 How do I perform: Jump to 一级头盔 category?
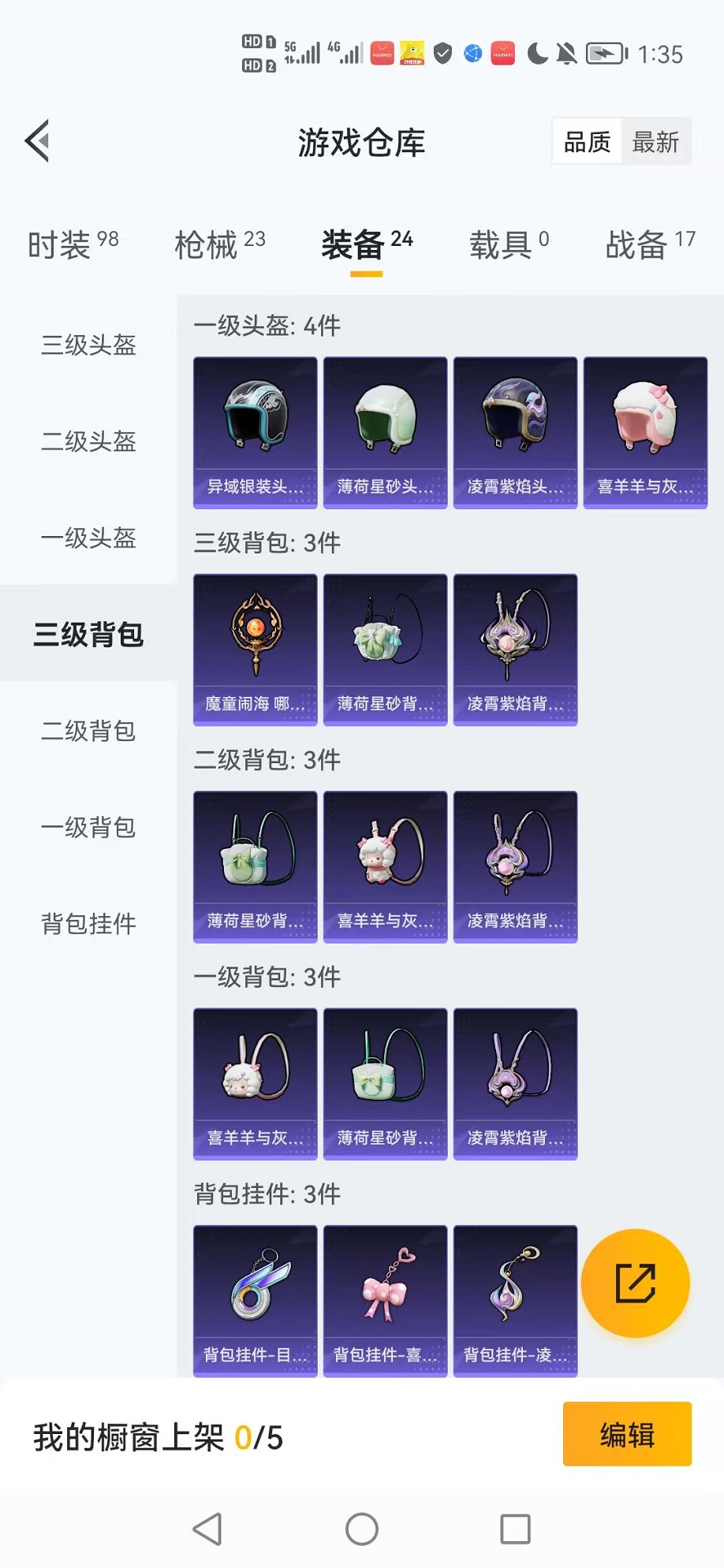pos(88,538)
